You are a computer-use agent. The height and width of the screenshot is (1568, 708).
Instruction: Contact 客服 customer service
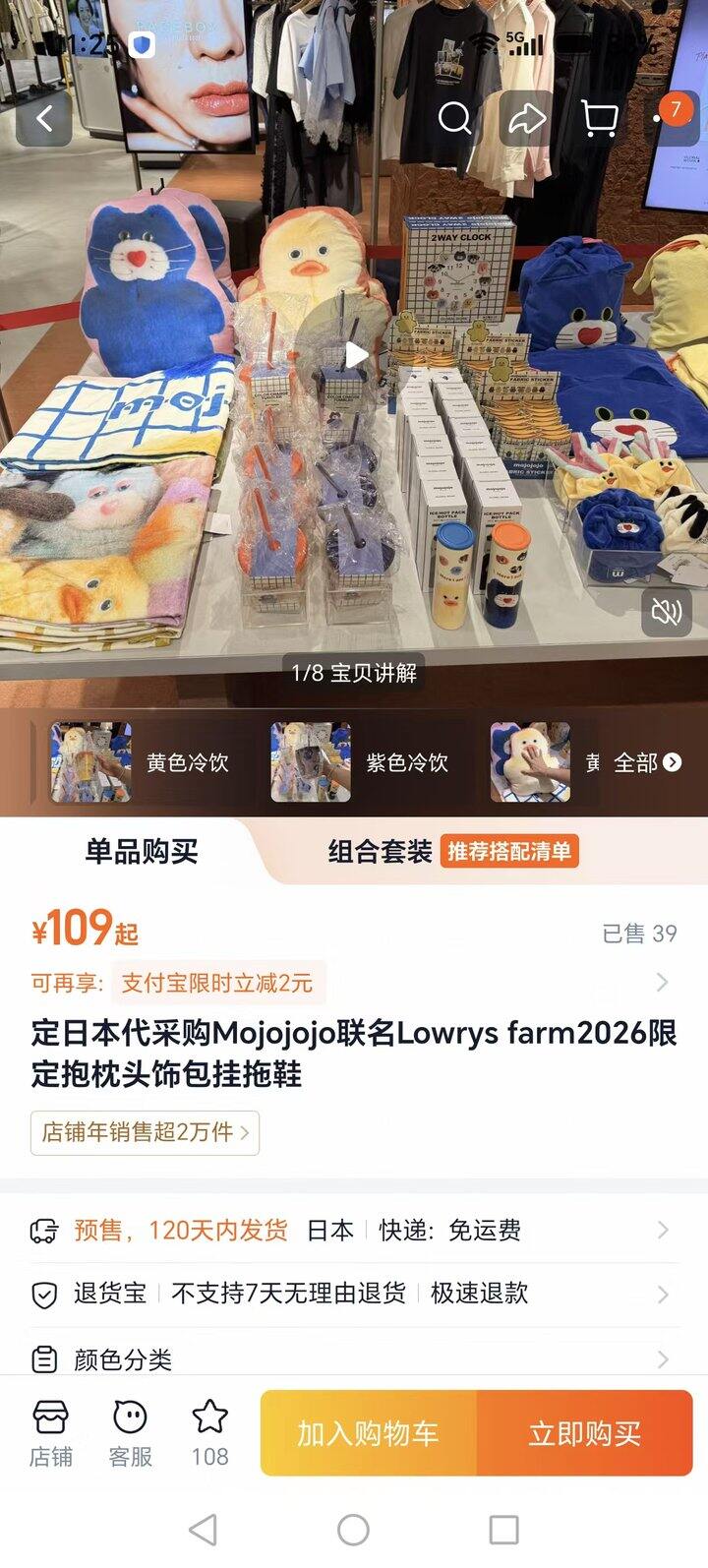click(x=130, y=1434)
